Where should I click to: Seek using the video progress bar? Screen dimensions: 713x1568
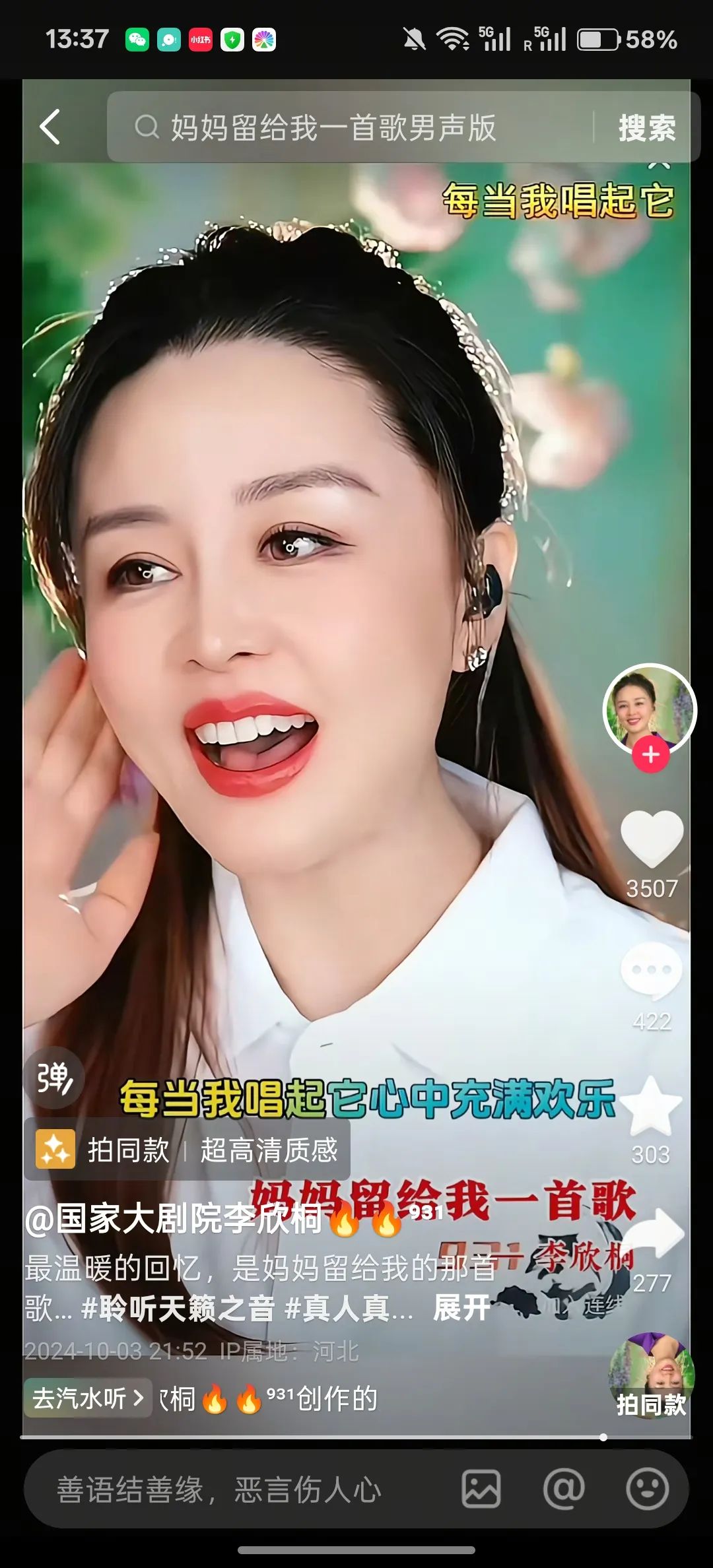356,1437
